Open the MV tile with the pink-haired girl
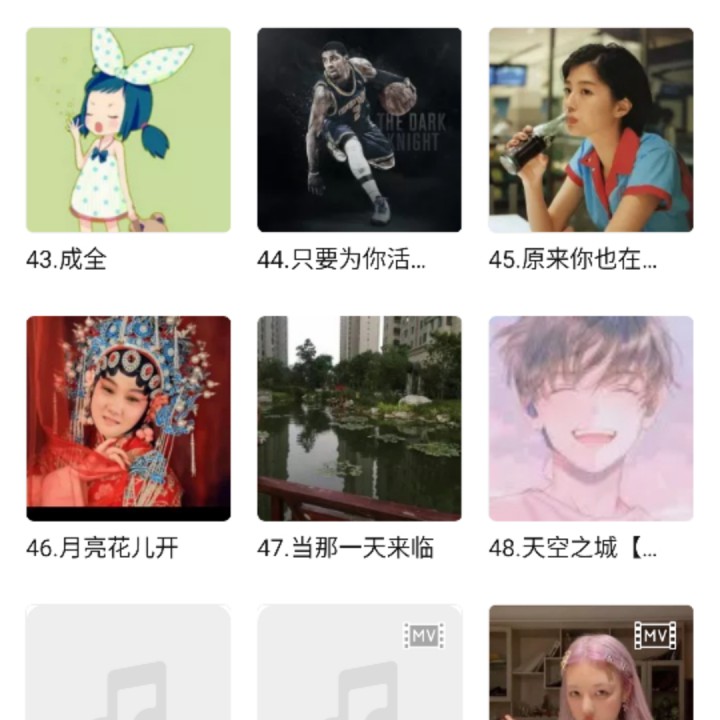 click(590, 665)
